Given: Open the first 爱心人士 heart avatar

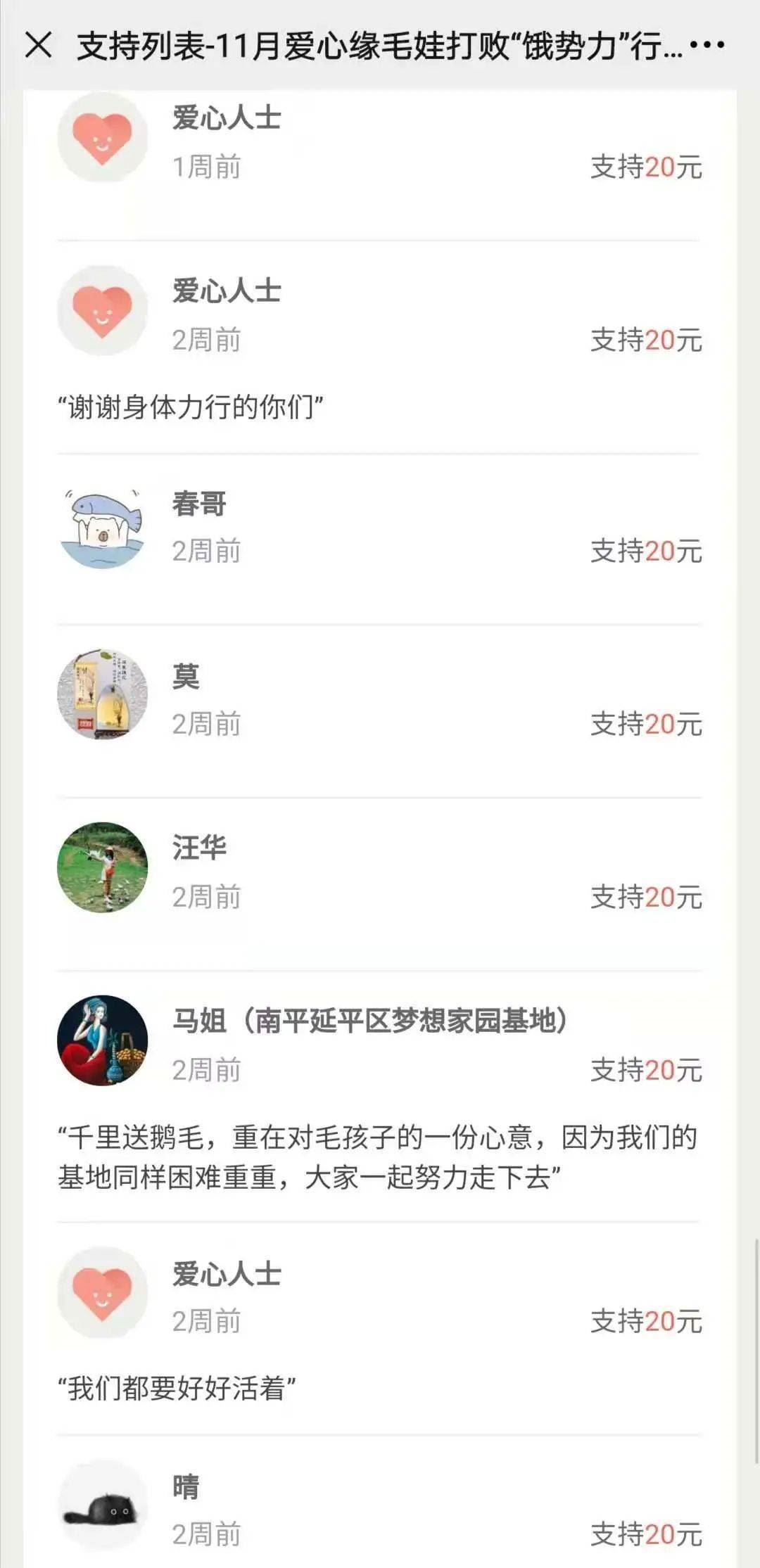Looking at the screenshot, I should [103, 139].
